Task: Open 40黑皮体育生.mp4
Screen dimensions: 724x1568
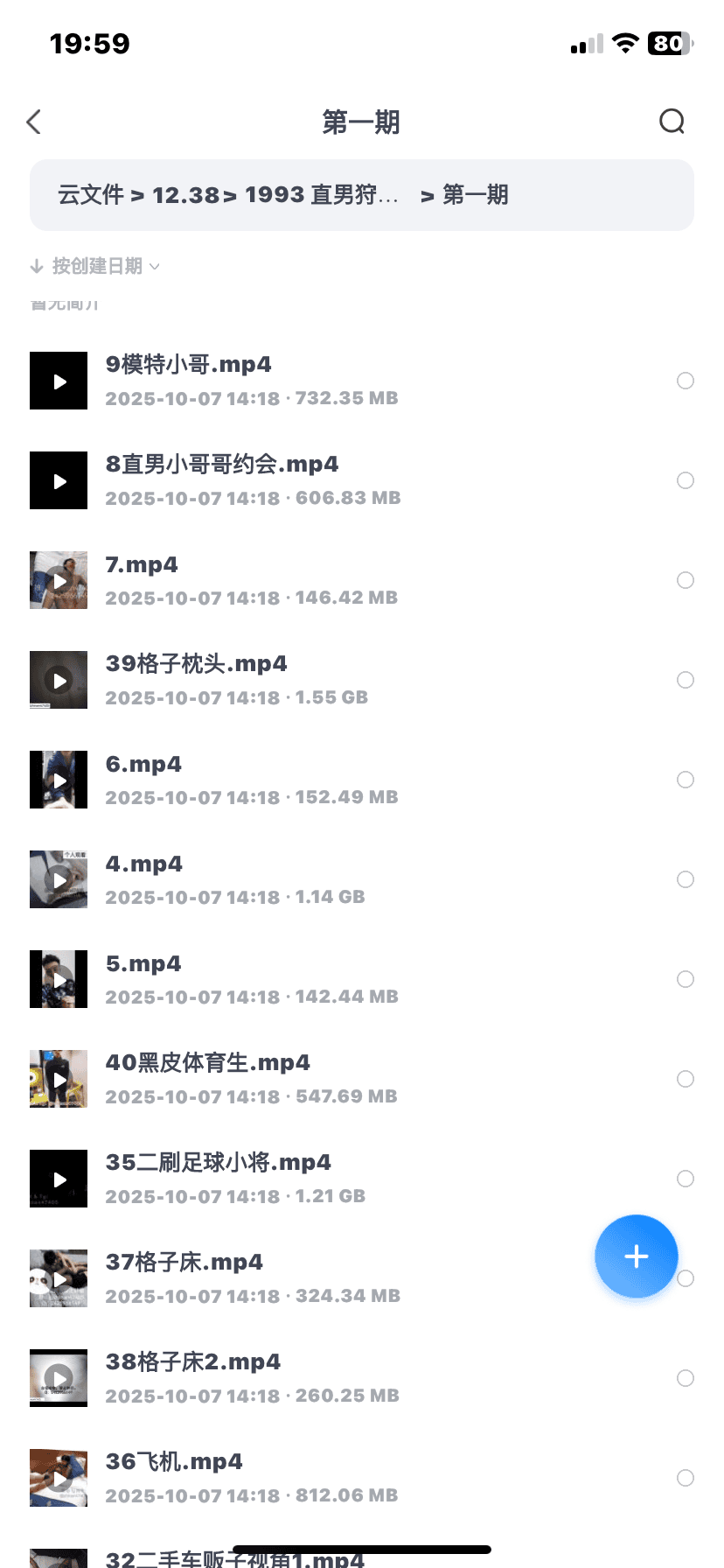Action: click(207, 1063)
